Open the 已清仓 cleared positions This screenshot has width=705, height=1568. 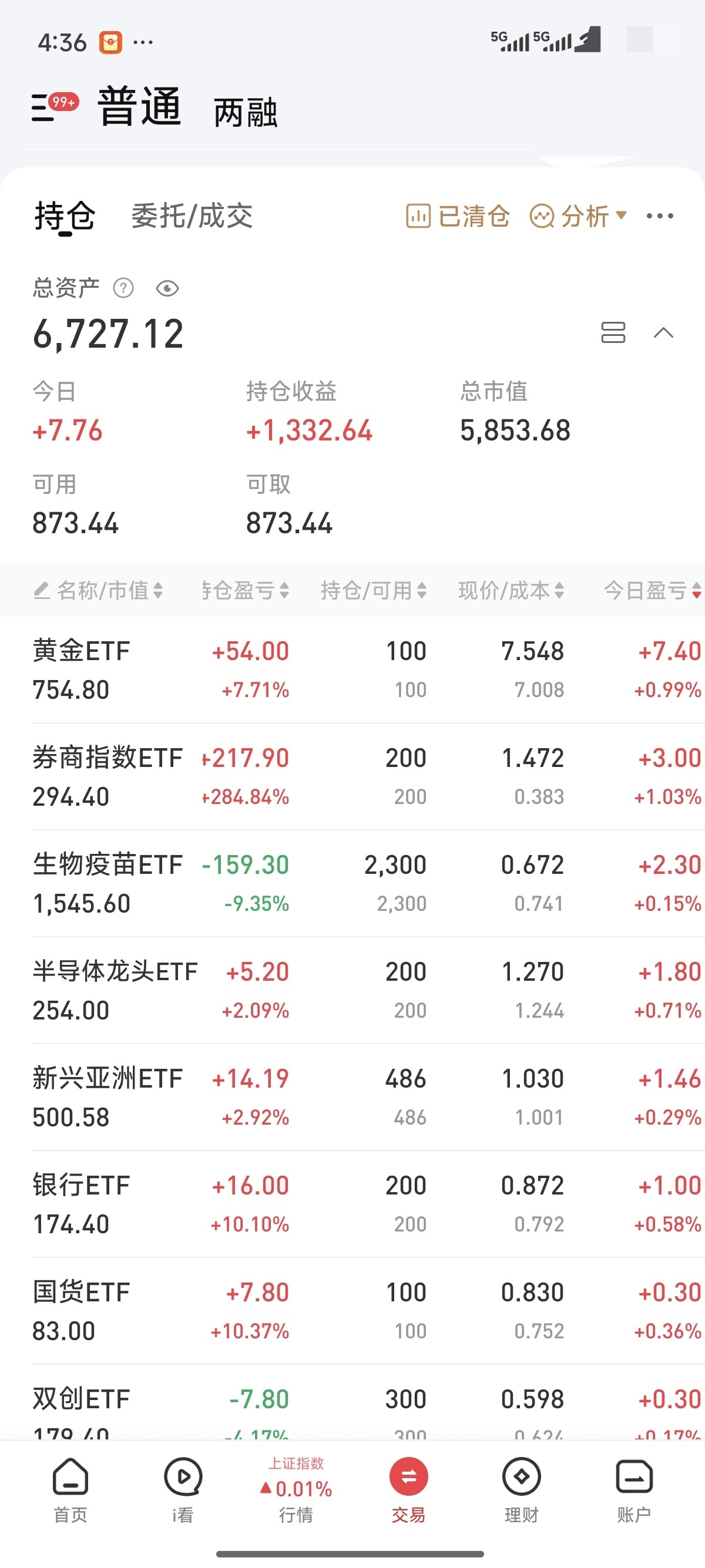(458, 216)
